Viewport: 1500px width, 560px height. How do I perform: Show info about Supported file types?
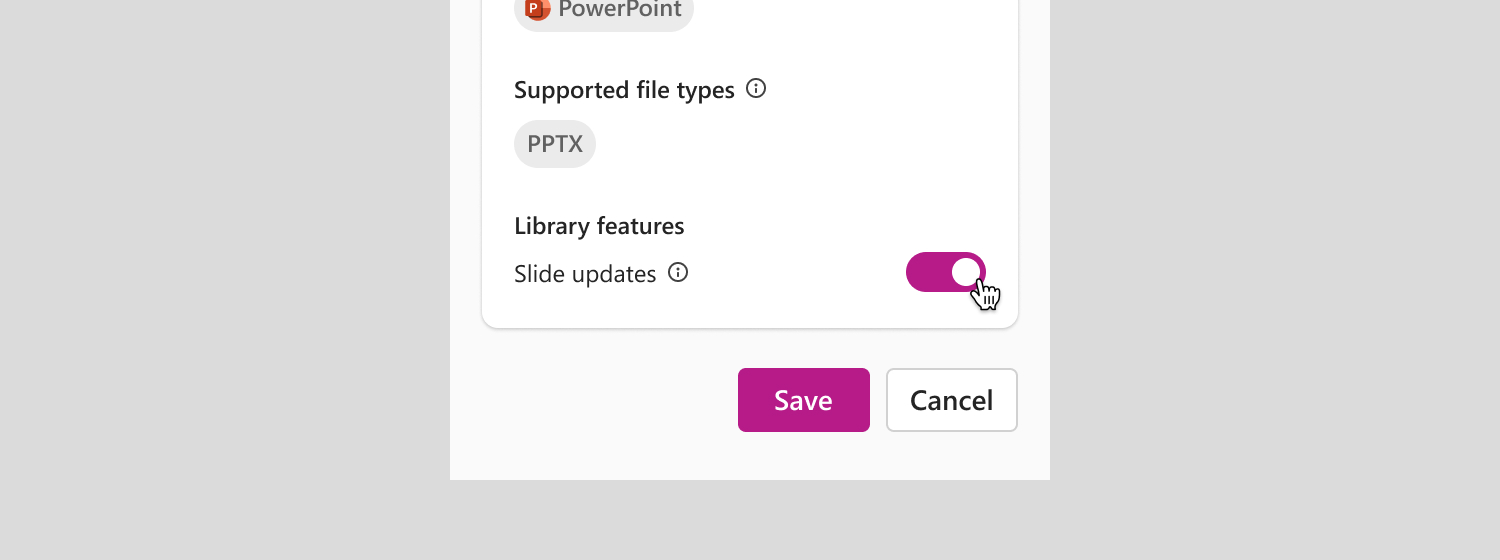pos(757,89)
